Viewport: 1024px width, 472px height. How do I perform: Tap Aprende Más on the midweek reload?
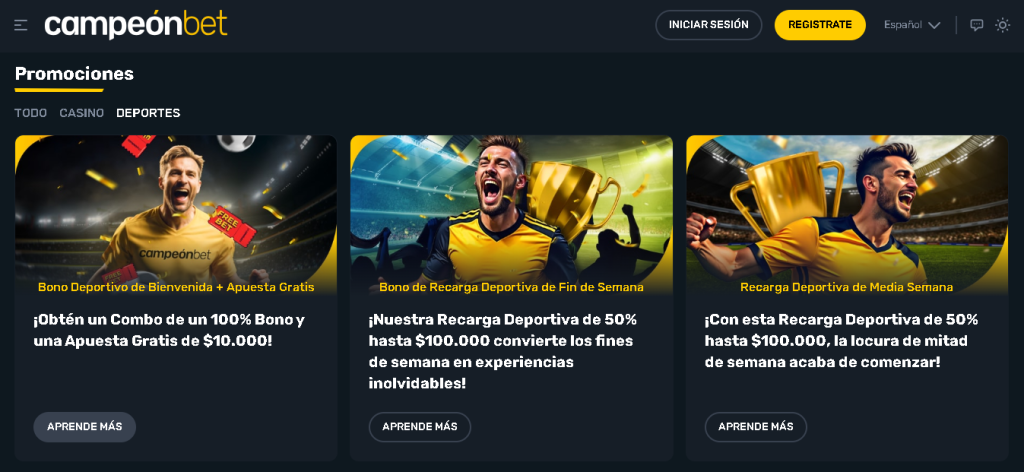756,427
